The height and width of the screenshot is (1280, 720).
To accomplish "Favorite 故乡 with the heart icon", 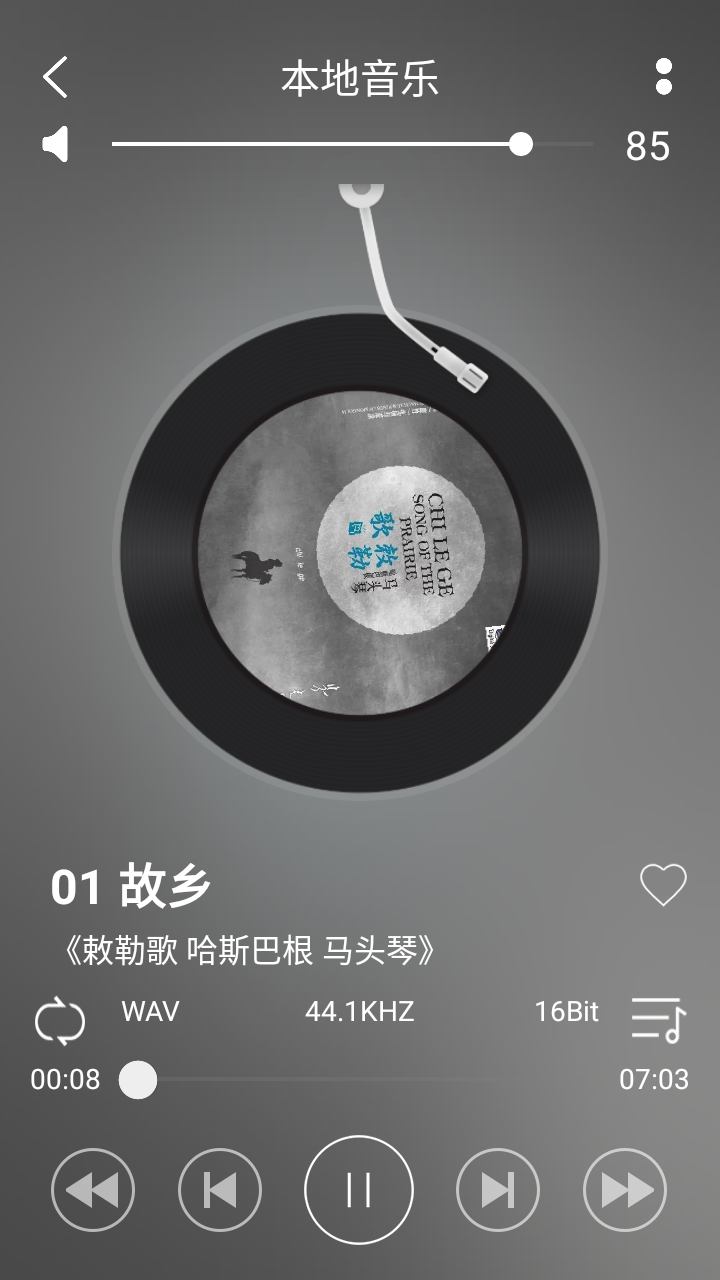I will coord(660,885).
